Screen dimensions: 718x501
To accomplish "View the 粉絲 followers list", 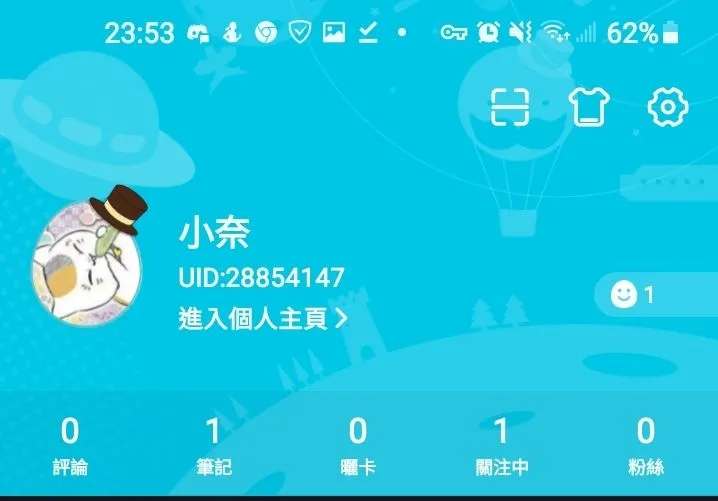I will click(646, 445).
